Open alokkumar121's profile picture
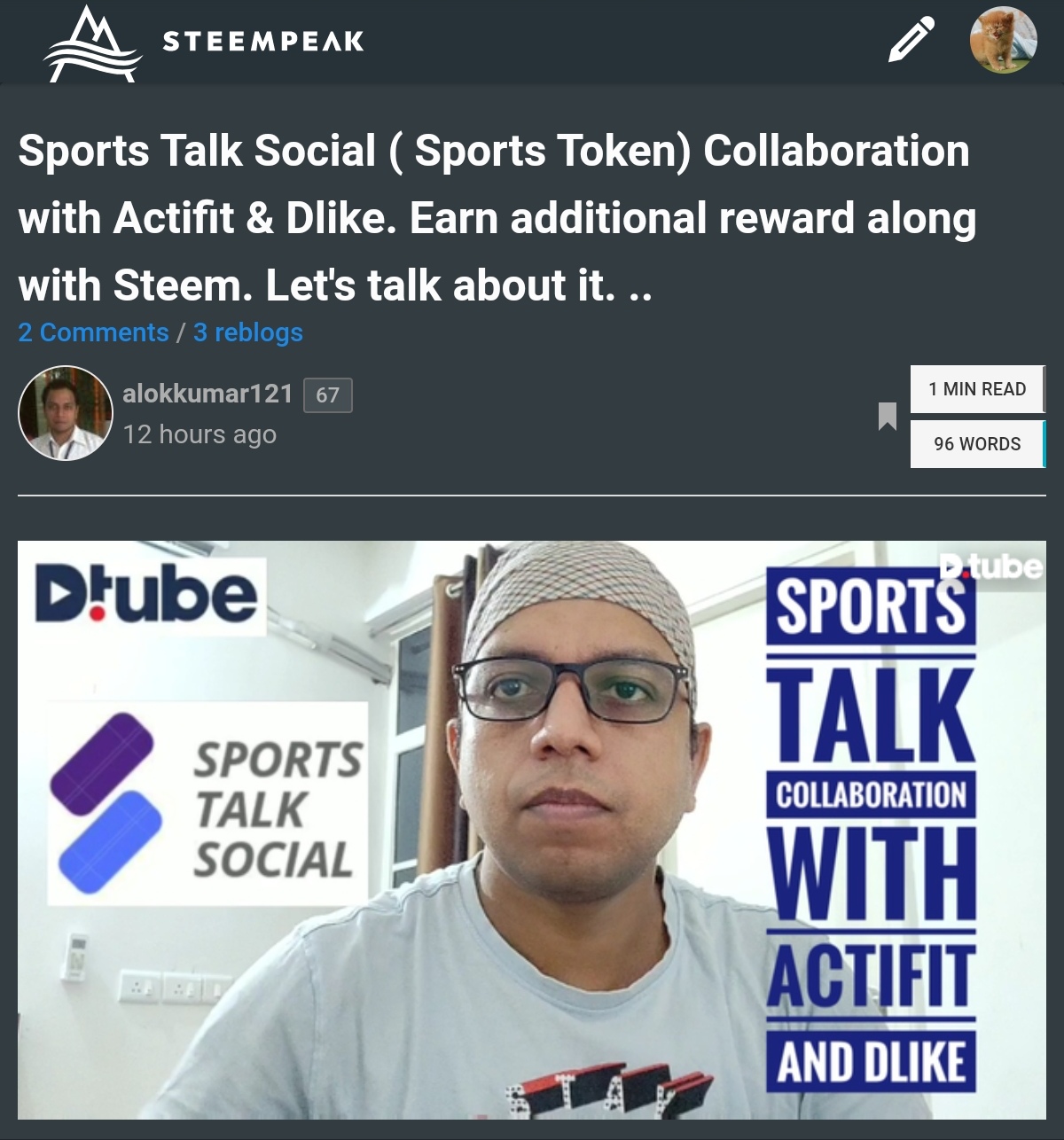 coord(66,413)
